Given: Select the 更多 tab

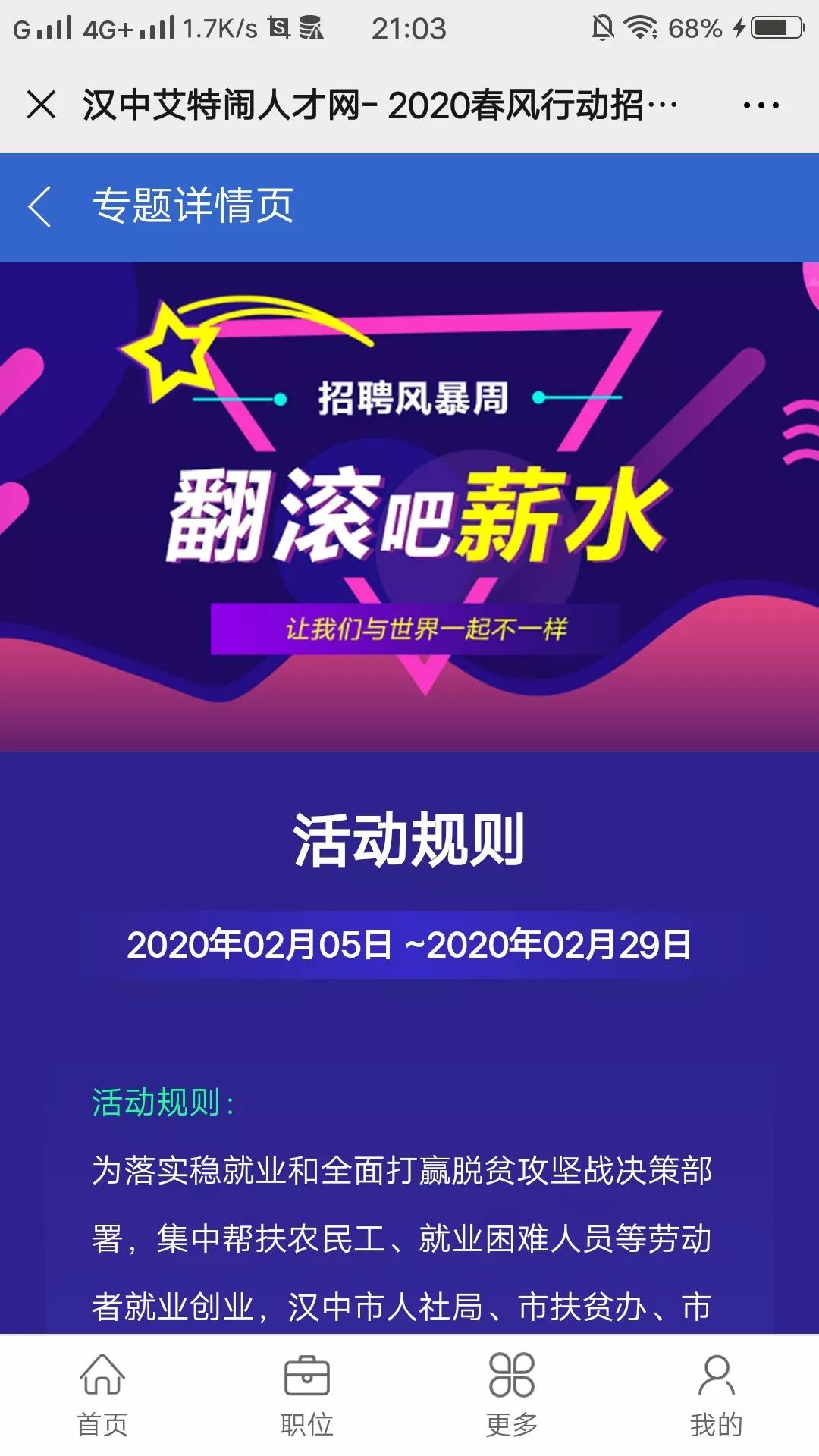Looking at the screenshot, I should [512, 1395].
